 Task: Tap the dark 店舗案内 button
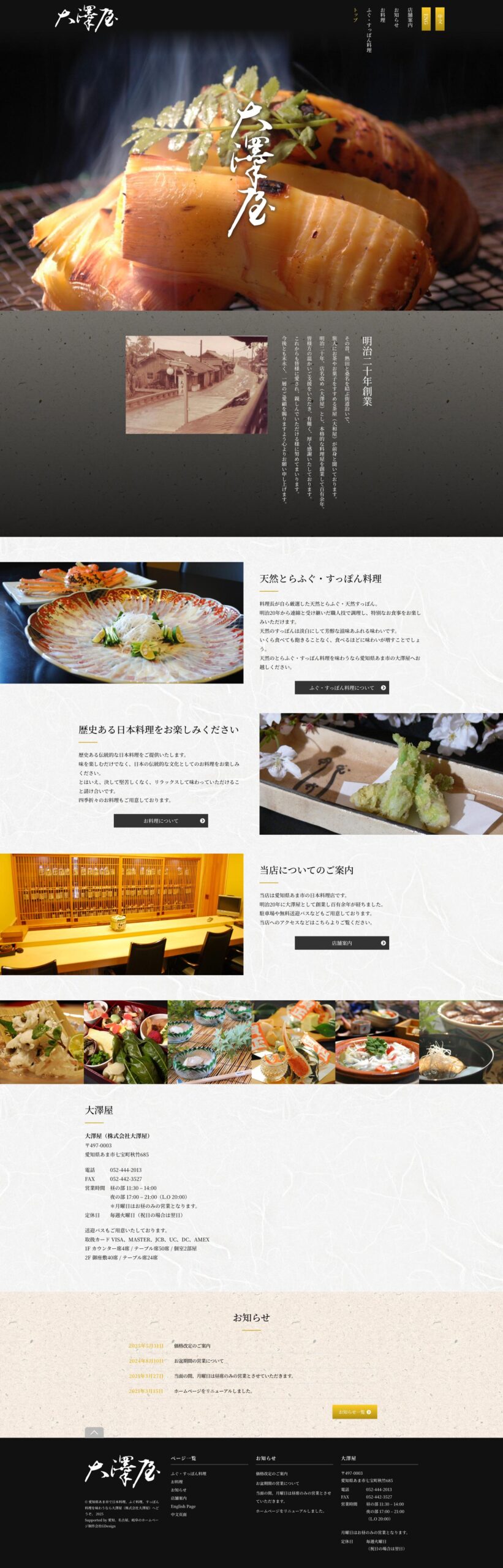click(x=342, y=943)
